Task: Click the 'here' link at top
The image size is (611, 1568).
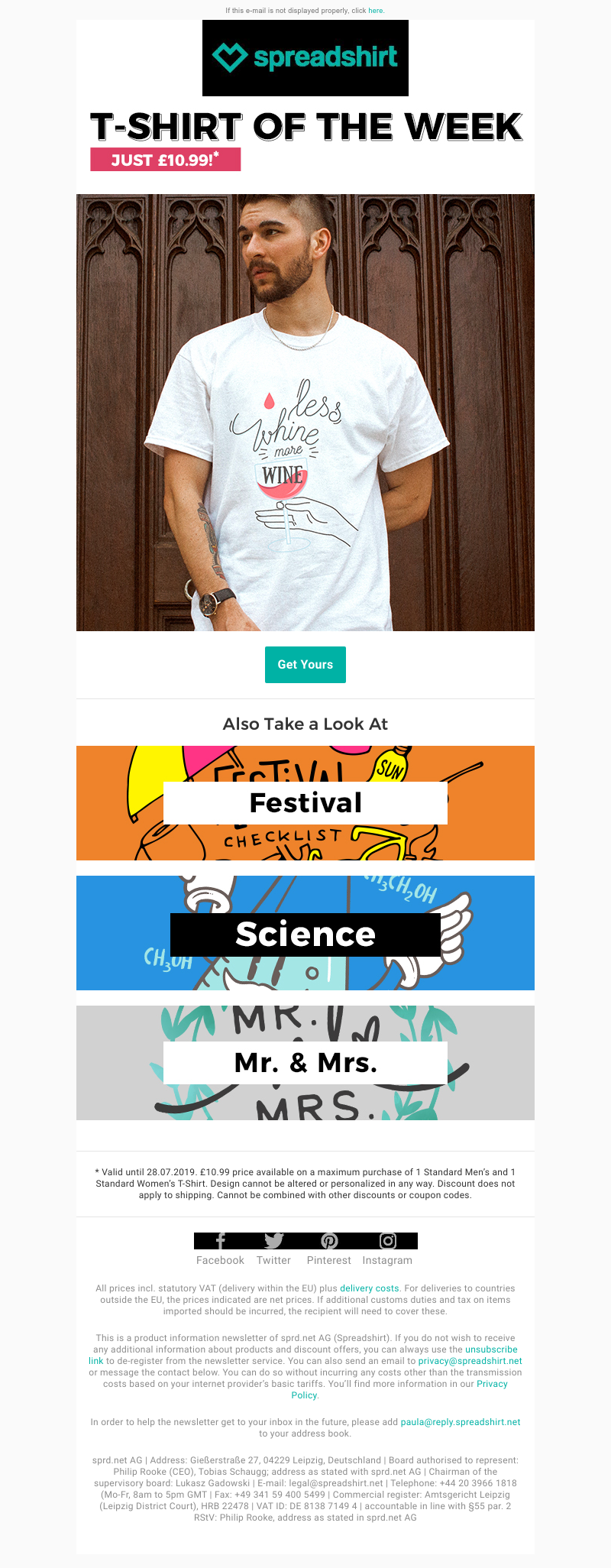Action: pos(376,11)
